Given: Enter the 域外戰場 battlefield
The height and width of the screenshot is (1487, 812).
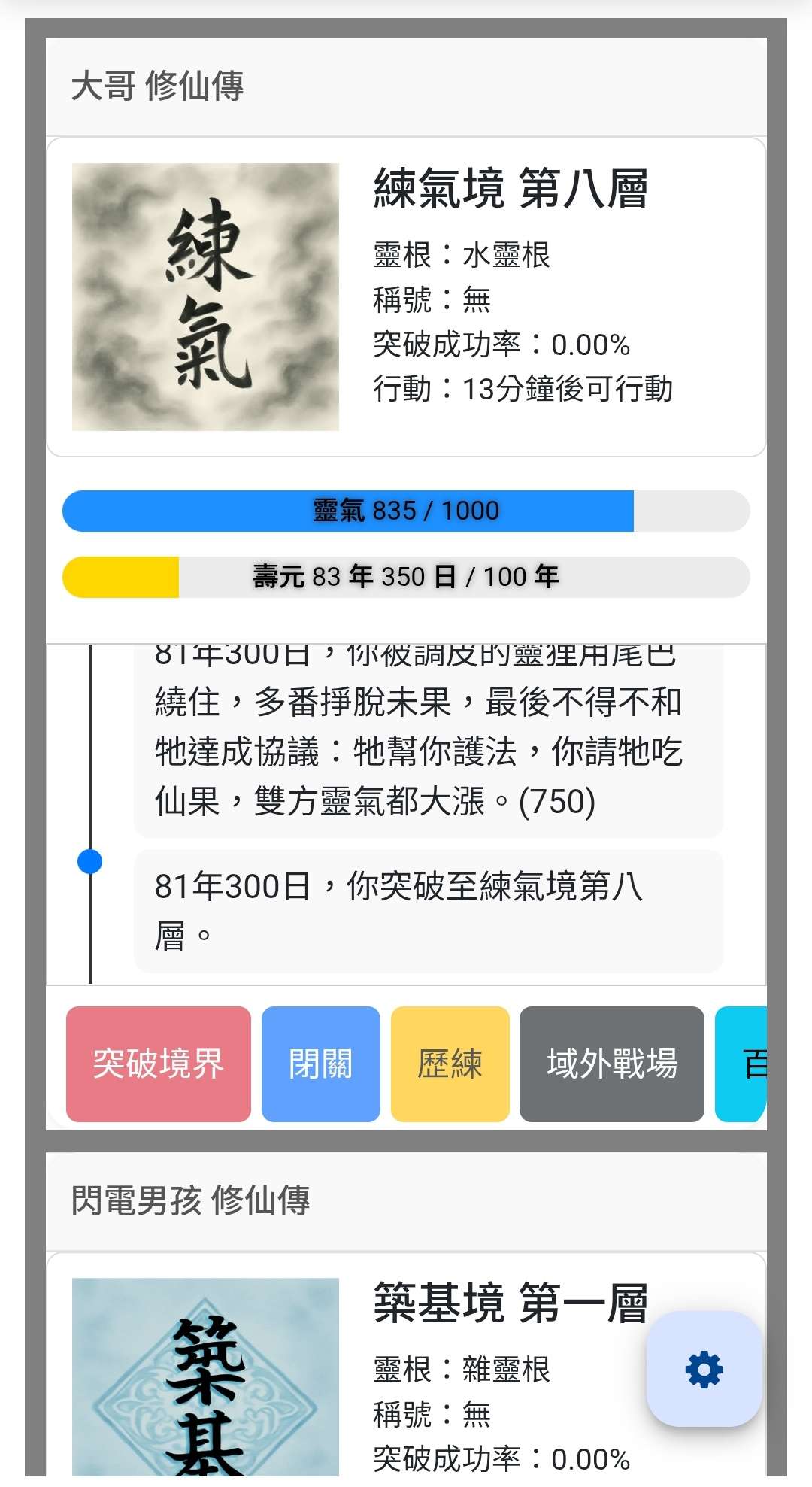Looking at the screenshot, I should [611, 1064].
